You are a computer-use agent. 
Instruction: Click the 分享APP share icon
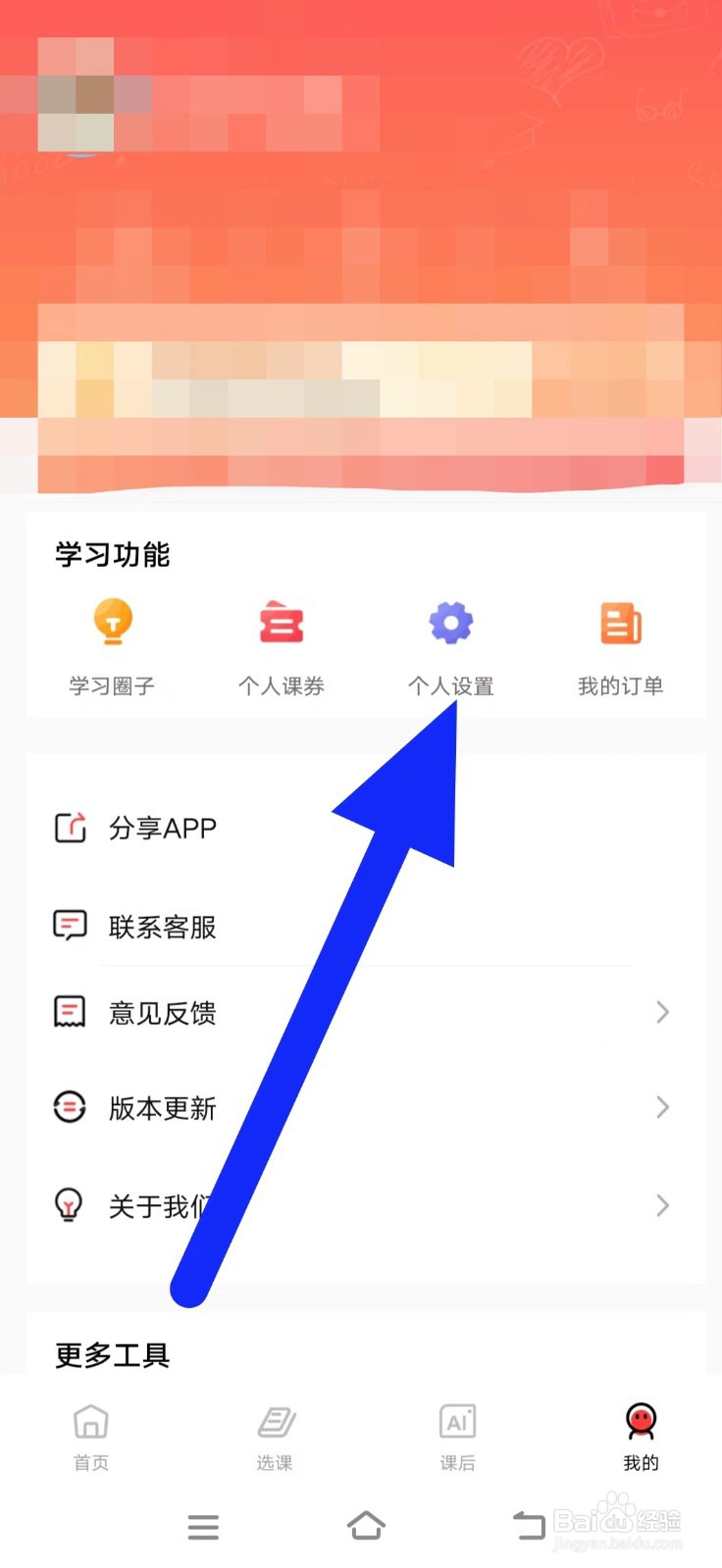tap(69, 828)
